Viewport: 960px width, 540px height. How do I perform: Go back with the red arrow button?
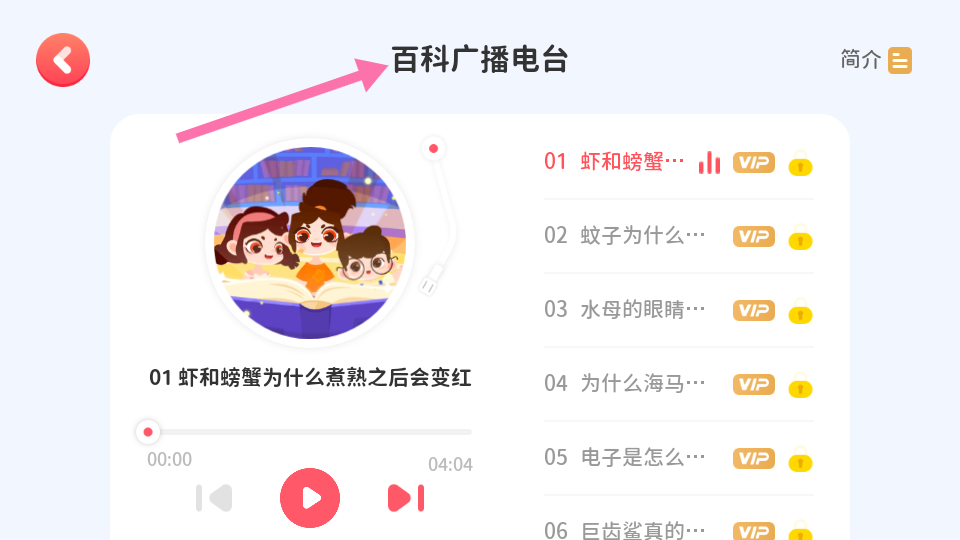click(63, 60)
